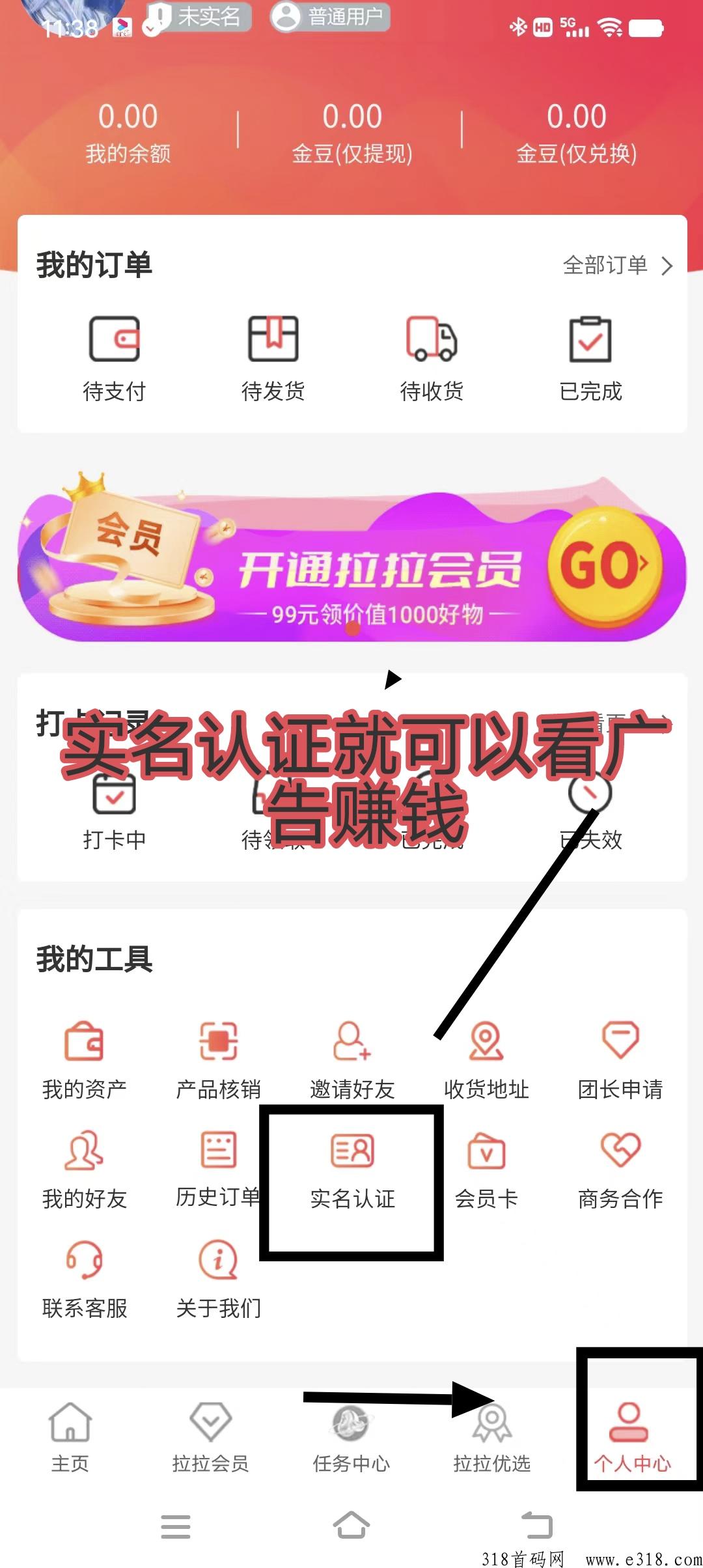Open 会员卡 membership card
Viewport: 703px width, 1568px height.
coord(486,1170)
